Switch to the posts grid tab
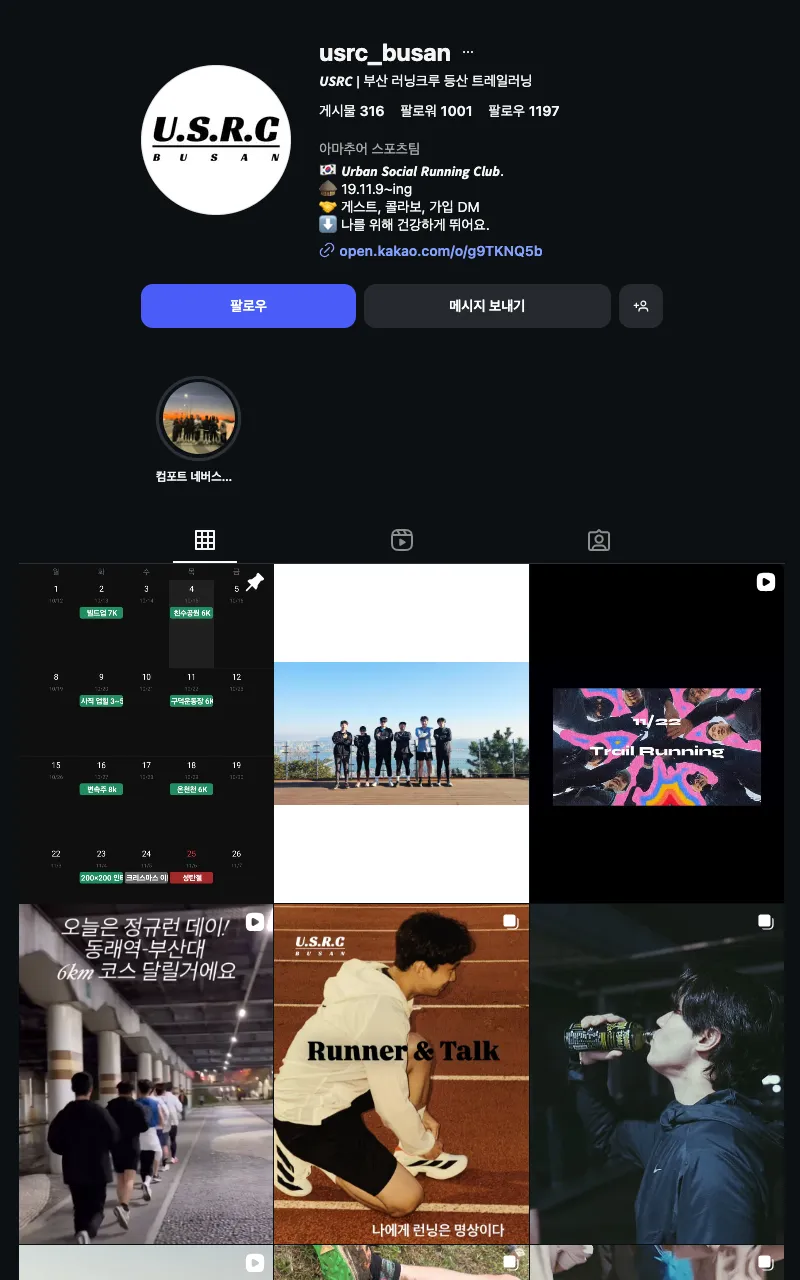Image resolution: width=800 pixels, height=1280 pixels. [205, 541]
